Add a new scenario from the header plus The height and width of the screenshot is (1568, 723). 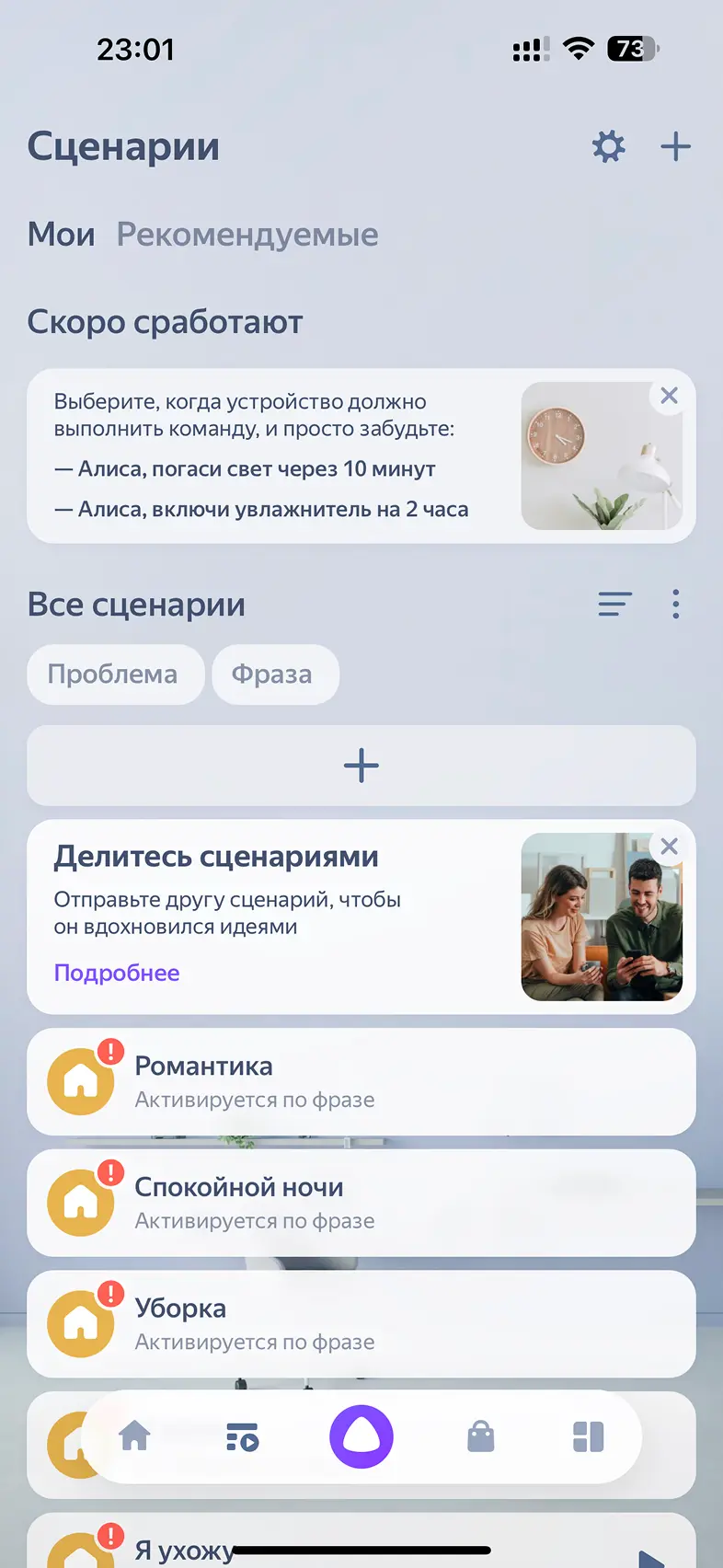(675, 146)
